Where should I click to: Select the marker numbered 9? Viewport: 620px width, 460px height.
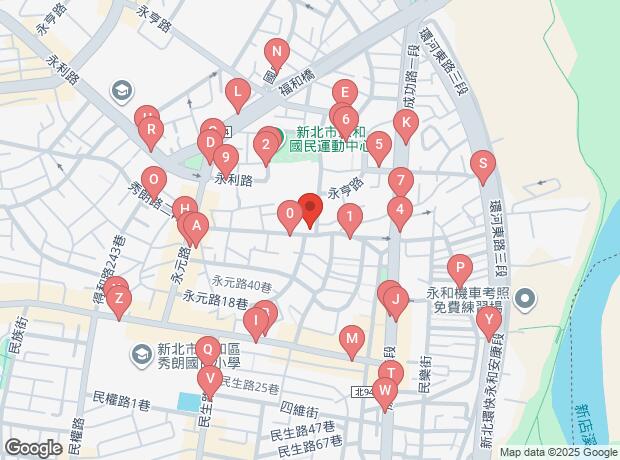[x=227, y=158]
